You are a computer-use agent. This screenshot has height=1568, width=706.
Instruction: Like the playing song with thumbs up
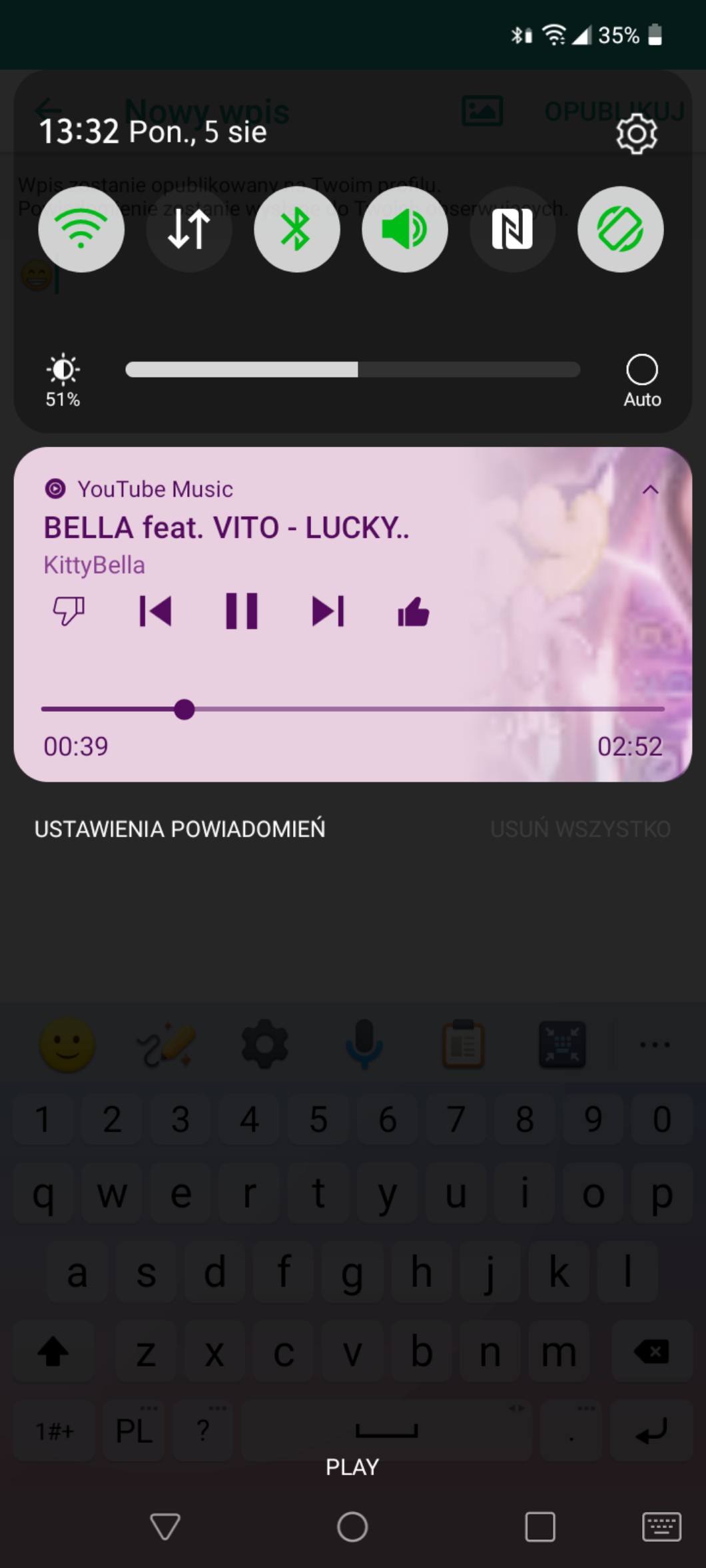414,611
